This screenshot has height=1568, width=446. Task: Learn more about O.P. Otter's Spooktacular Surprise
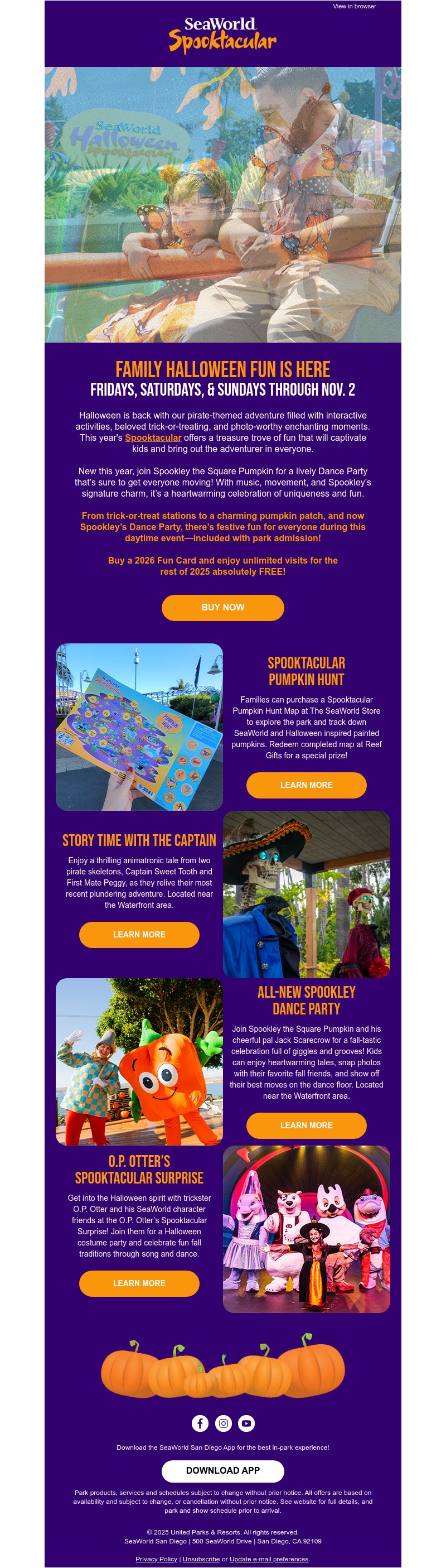tap(139, 1283)
